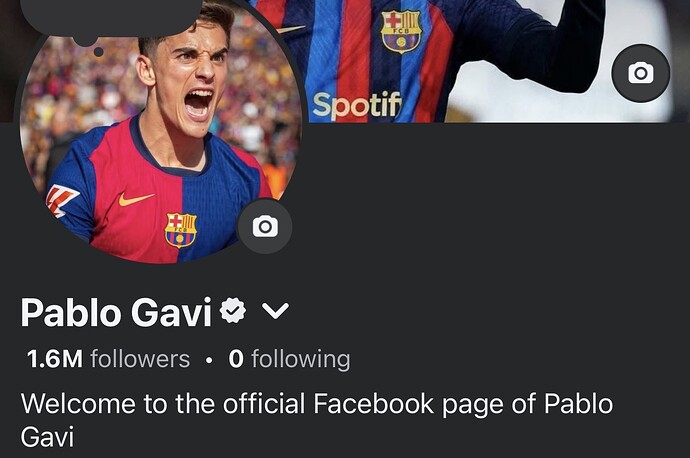The image size is (690, 458).
Task: Tap the camera icon on the cover photo
Action: 640,73
